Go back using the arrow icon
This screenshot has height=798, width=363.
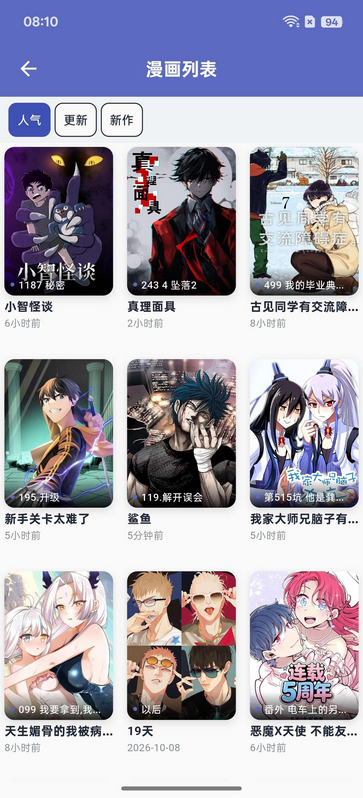click(29, 69)
